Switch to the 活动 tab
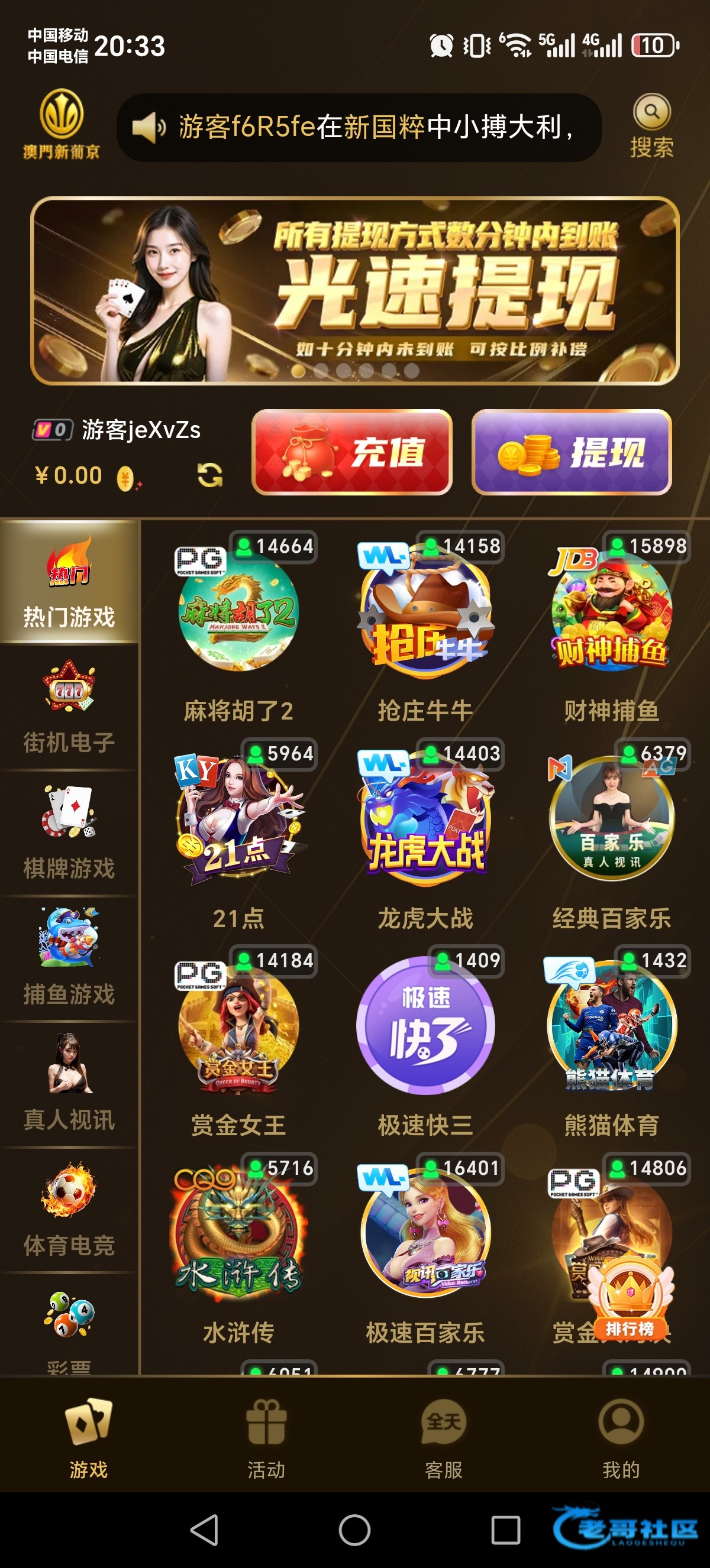The width and height of the screenshot is (710, 1568). click(266, 1438)
